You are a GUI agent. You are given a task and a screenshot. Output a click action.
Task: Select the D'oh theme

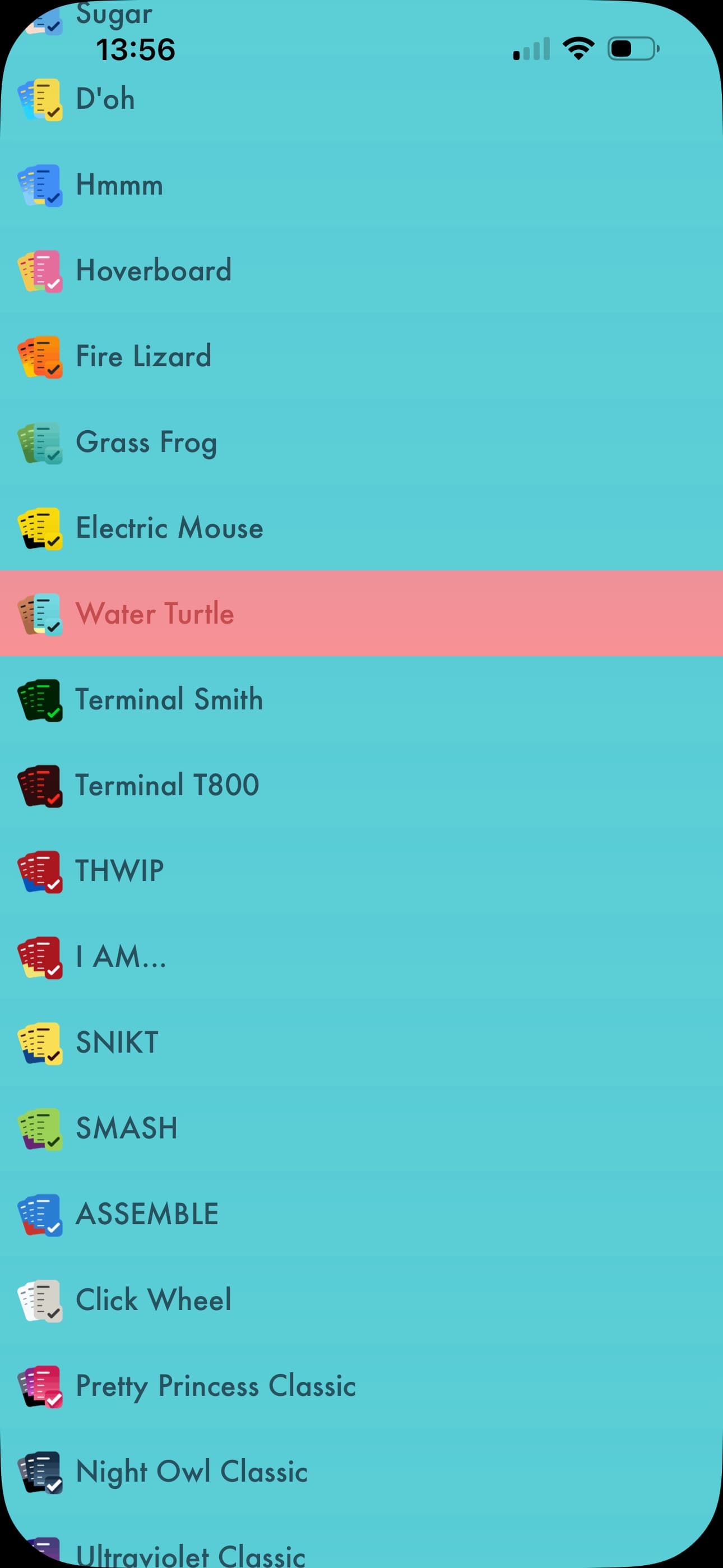click(x=361, y=99)
